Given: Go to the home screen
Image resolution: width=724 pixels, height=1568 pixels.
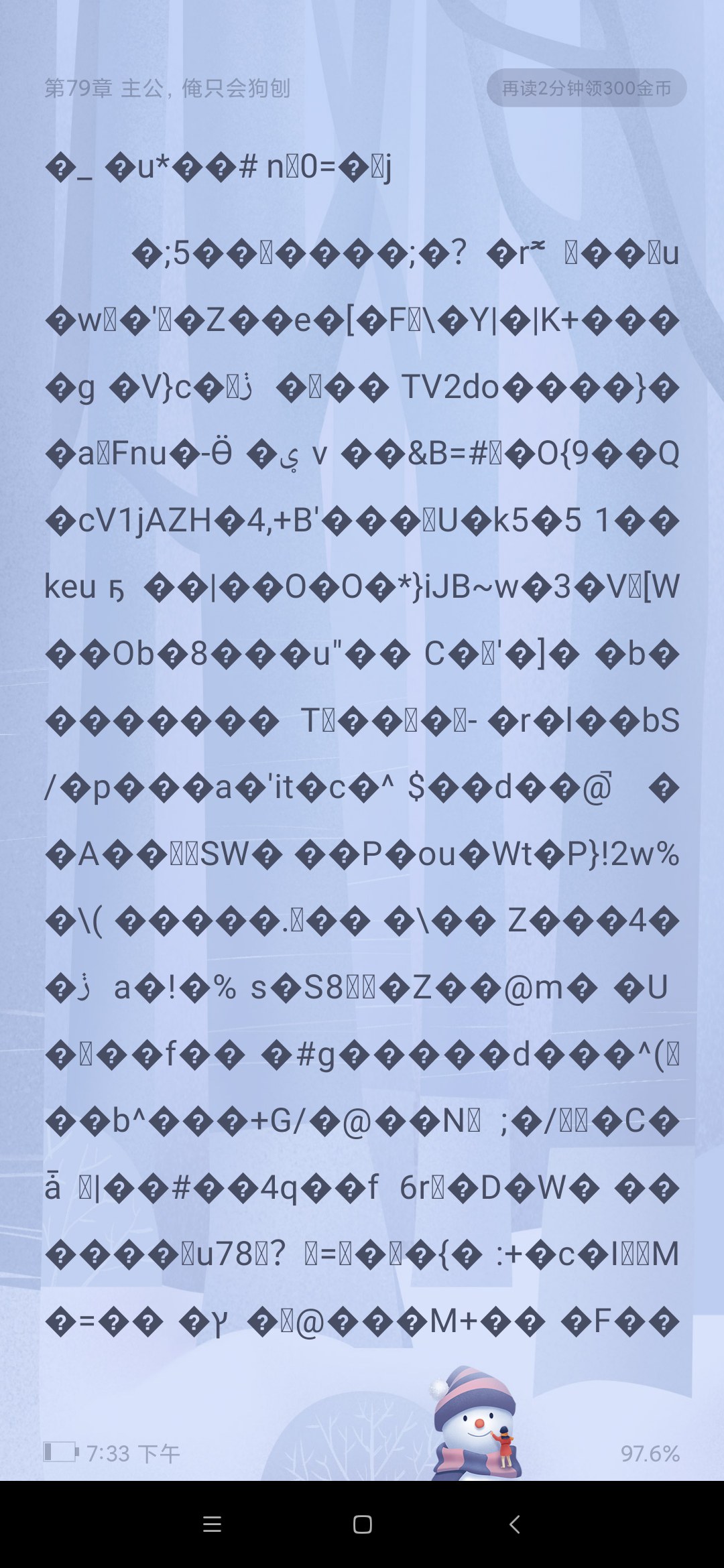Looking at the screenshot, I should point(363,1524).
